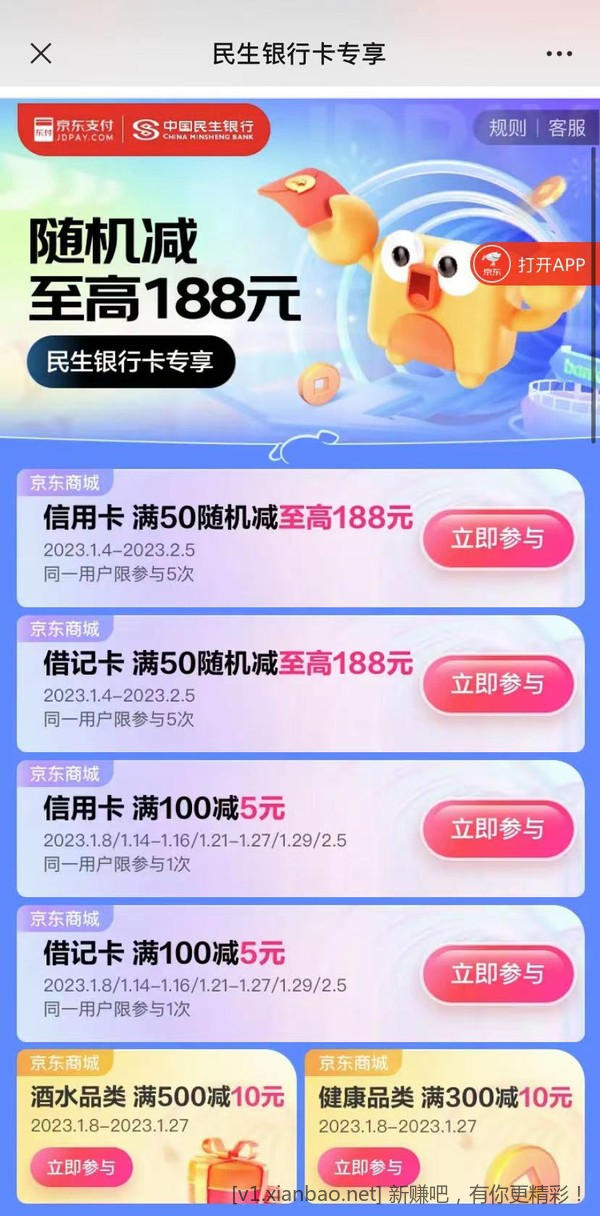Open the 规则 rules page
Viewport: 600px width, 1216px height.
coord(507,128)
